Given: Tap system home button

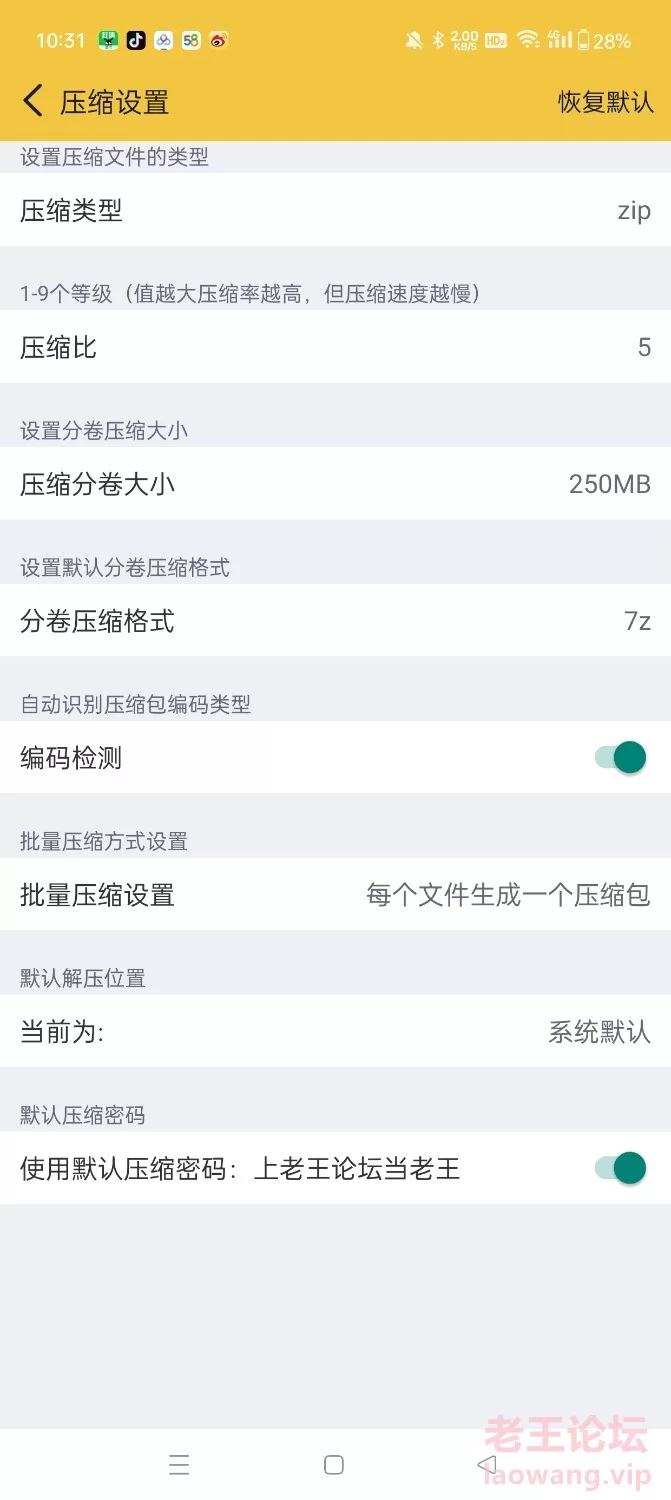Looking at the screenshot, I should 334,1465.
